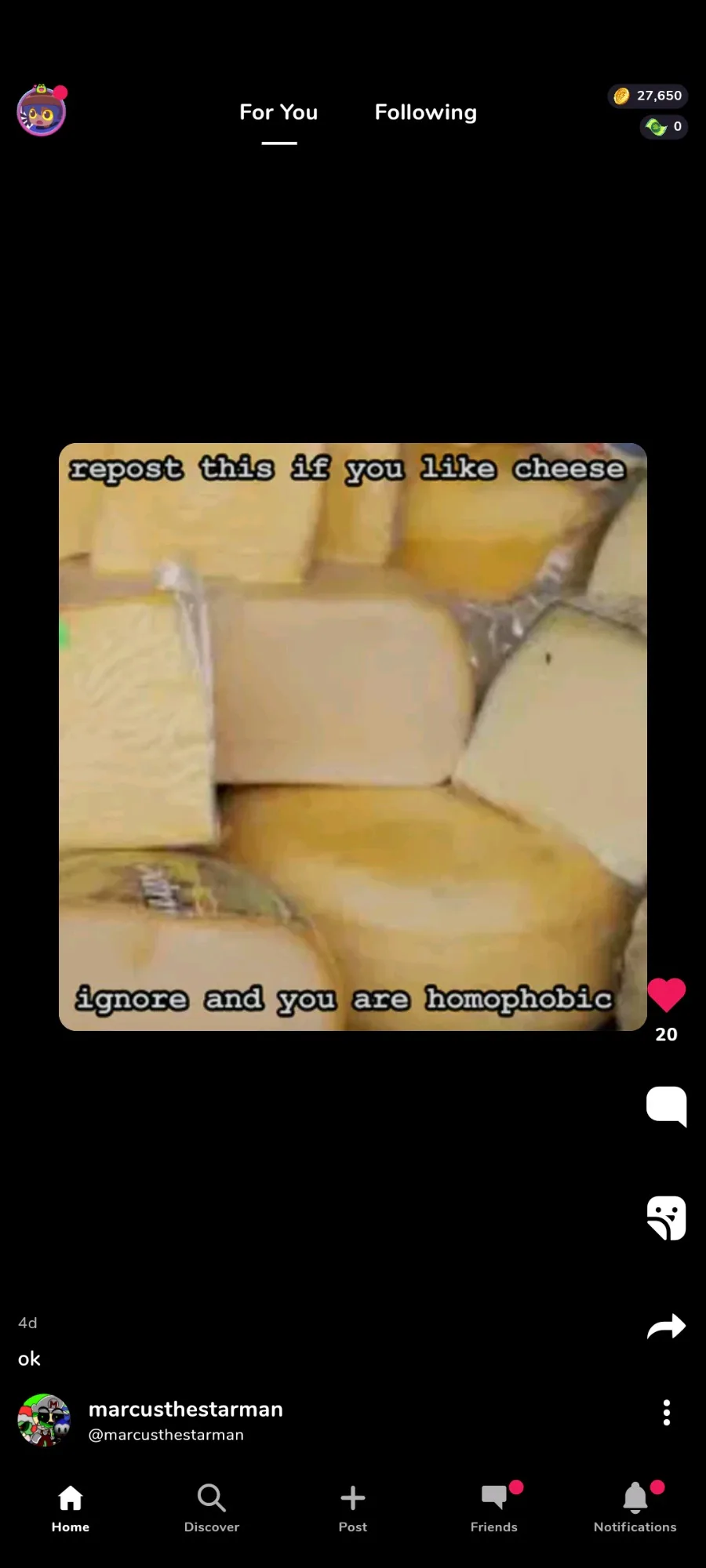Viewport: 706px width, 1568px height.
Task: Check the Notifications tab
Action: pyautogui.click(x=635, y=1508)
